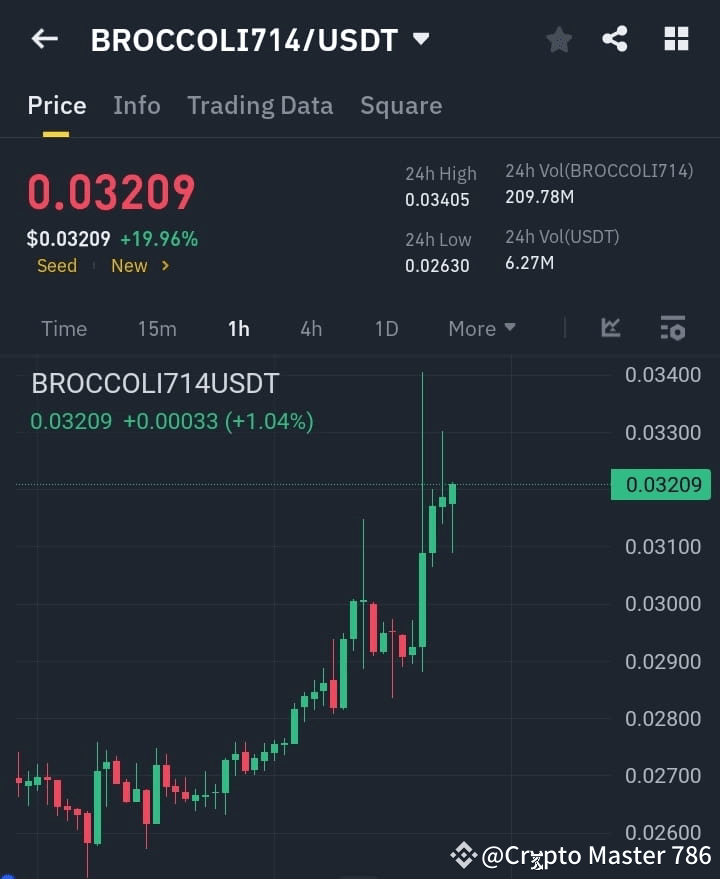Select the line chart style icon
Viewport: 720px width, 879px height.
click(x=611, y=328)
